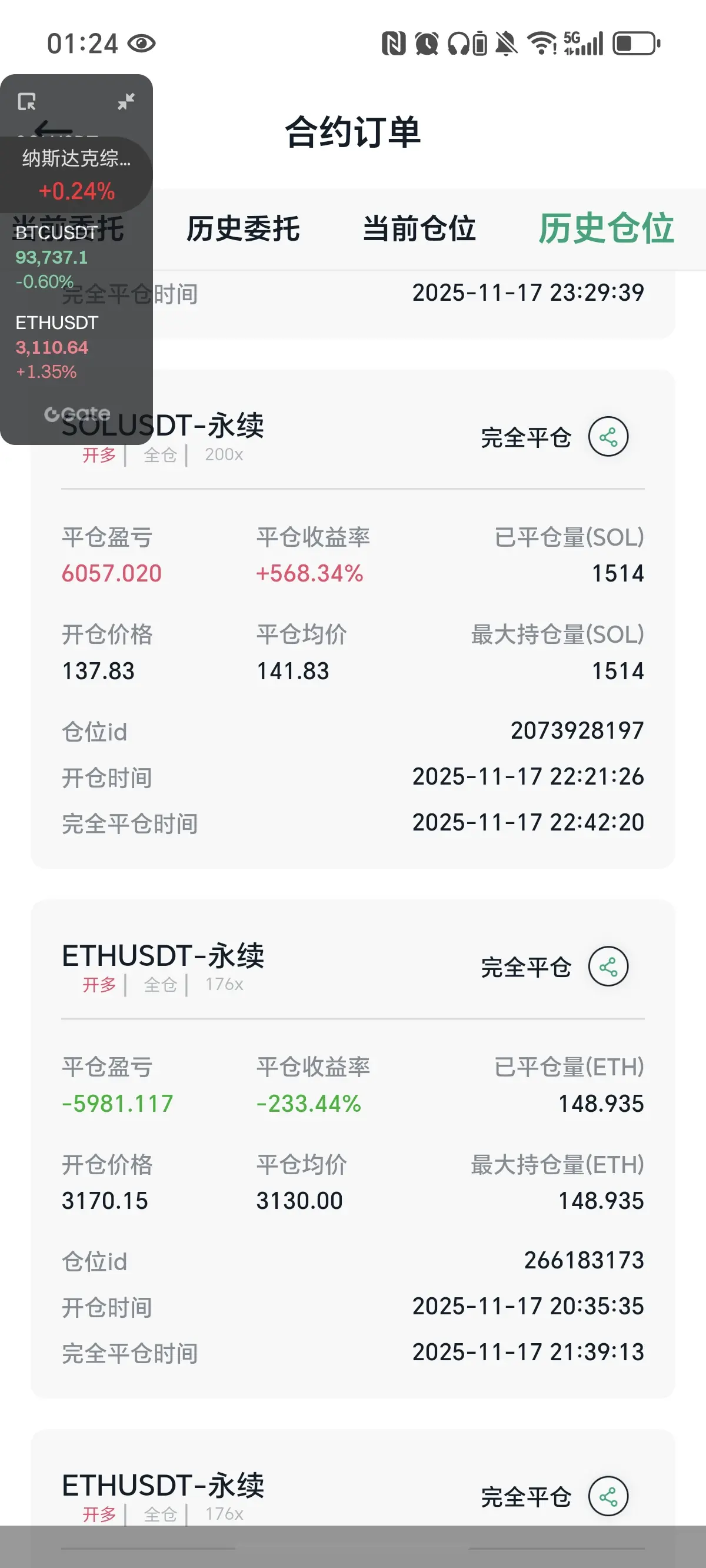Open the floating widget's expand-to-app icon

pos(27,101)
